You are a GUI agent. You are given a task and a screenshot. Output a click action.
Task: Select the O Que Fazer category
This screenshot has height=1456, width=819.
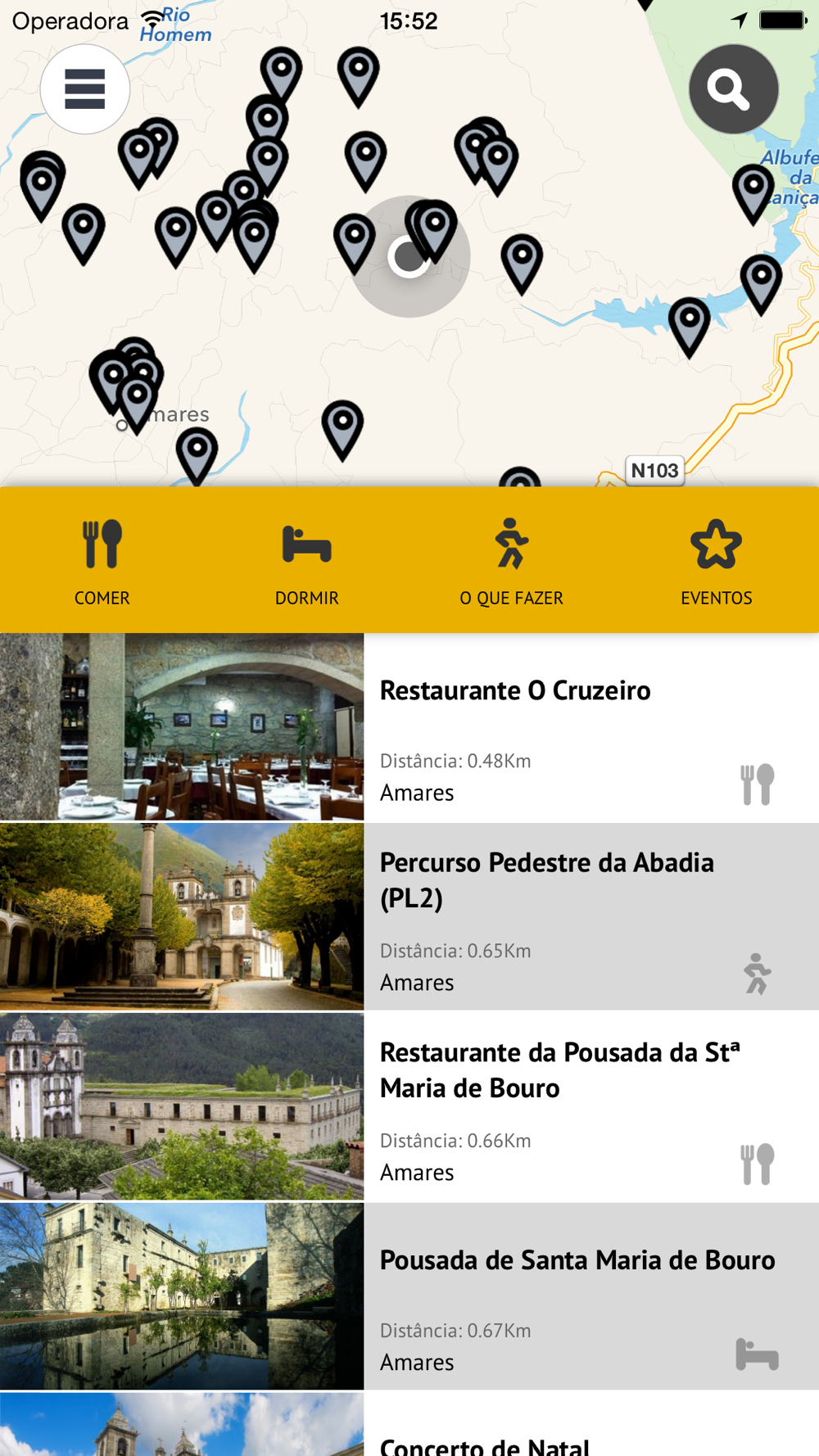[512, 561]
